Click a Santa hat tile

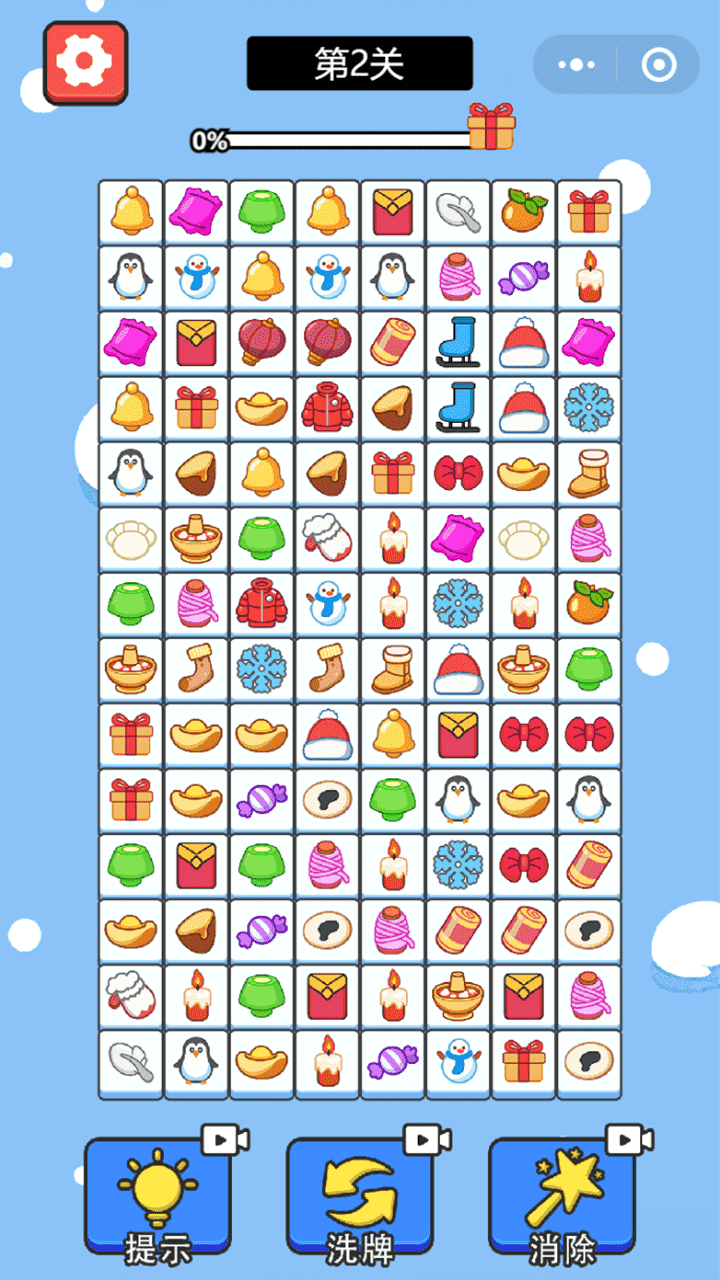click(523, 343)
